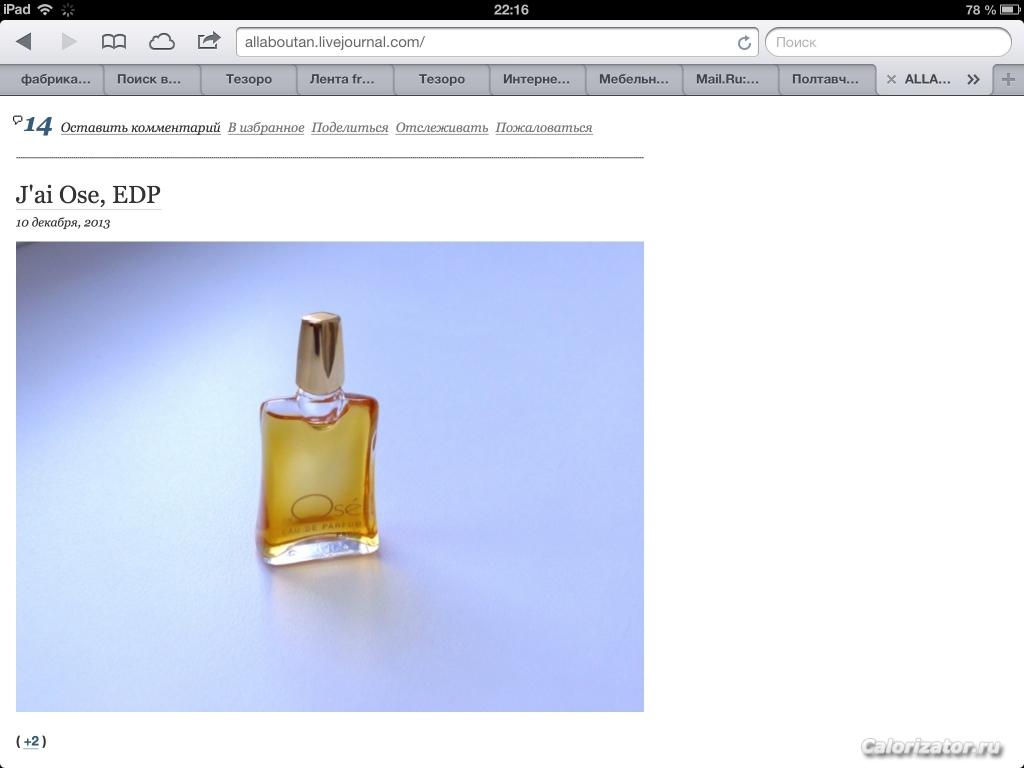The image size is (1024, 768).
Task: Go back to the previous page
Action: [24, 41]
